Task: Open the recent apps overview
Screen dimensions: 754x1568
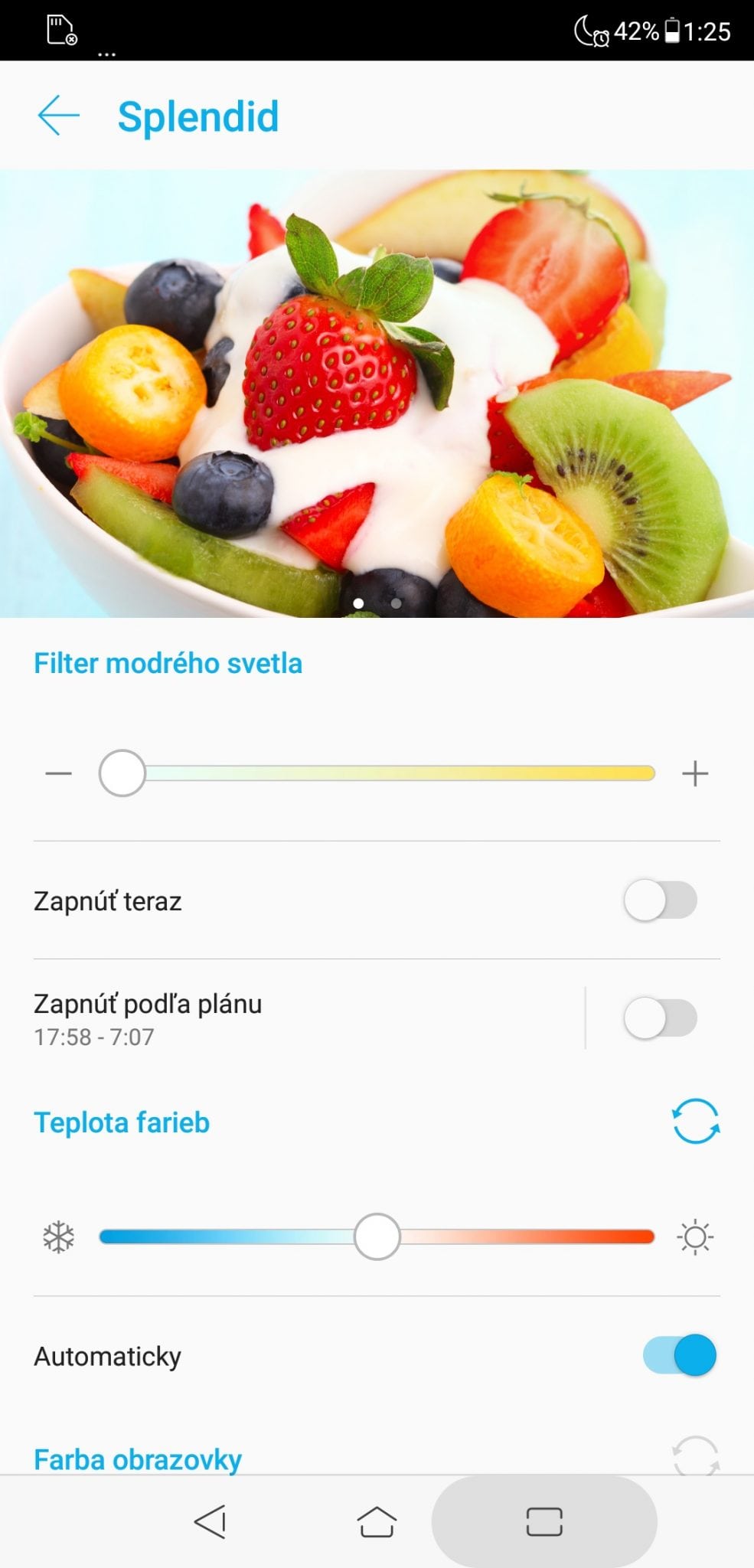Action: coord(544,1521)
